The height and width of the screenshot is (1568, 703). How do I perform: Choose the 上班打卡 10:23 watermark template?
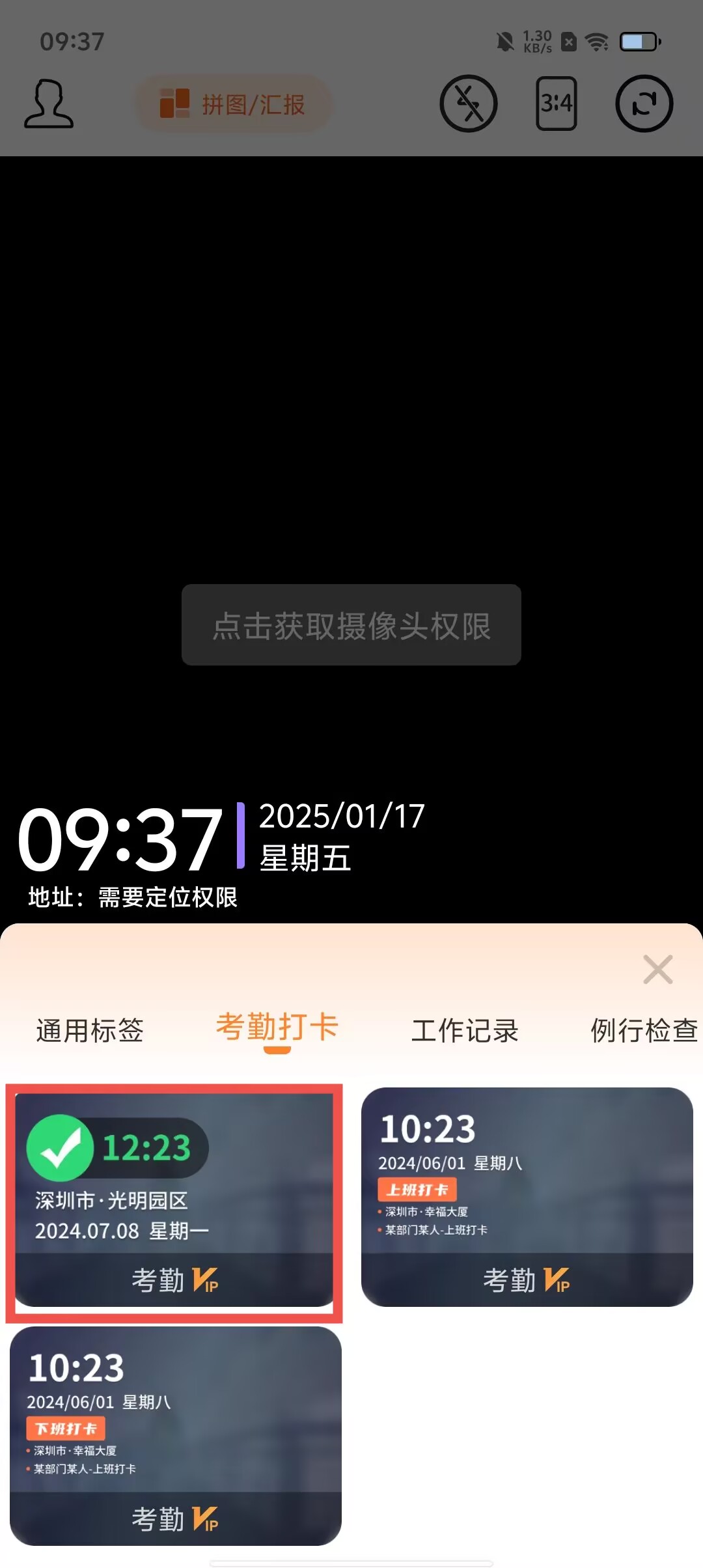[527, 1197]
